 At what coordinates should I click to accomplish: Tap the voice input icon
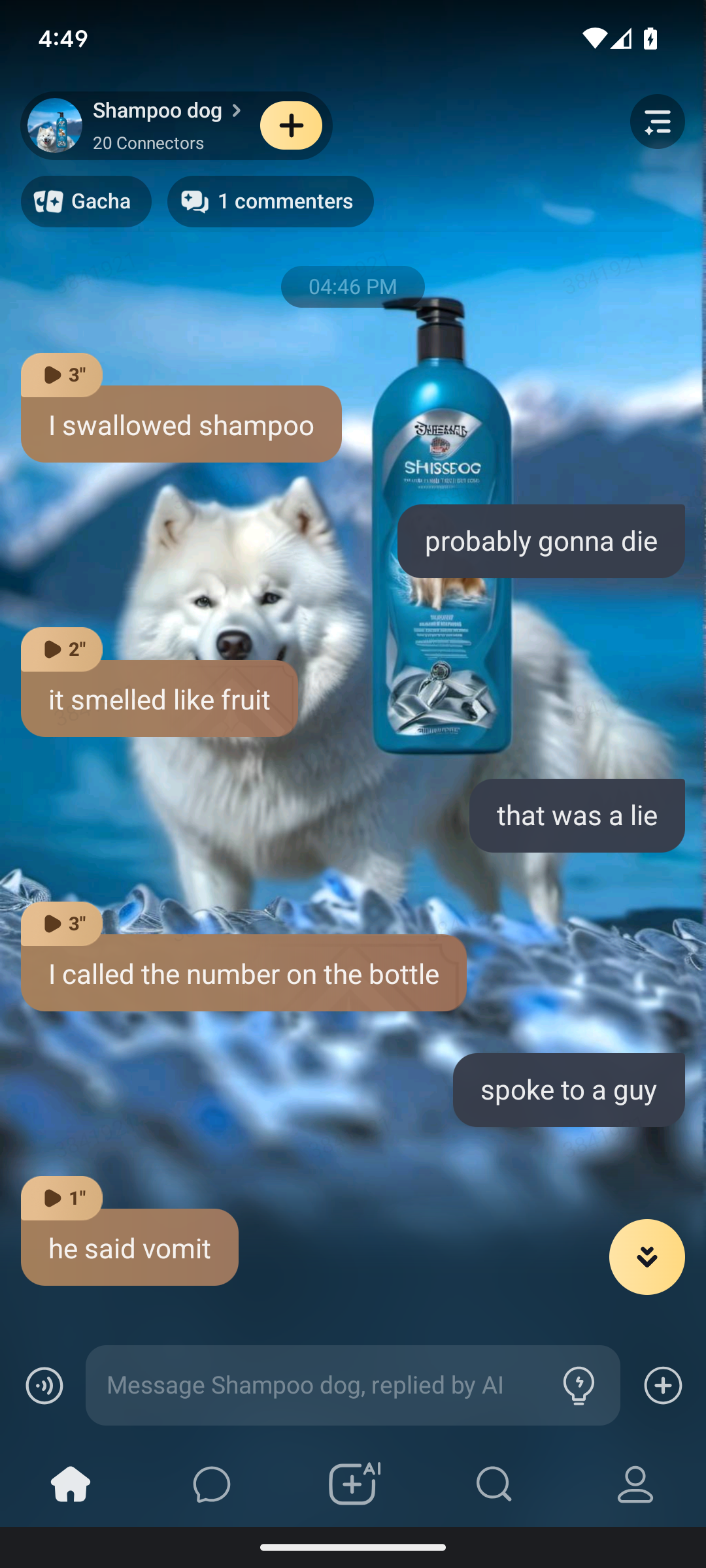click(44, 1385)
